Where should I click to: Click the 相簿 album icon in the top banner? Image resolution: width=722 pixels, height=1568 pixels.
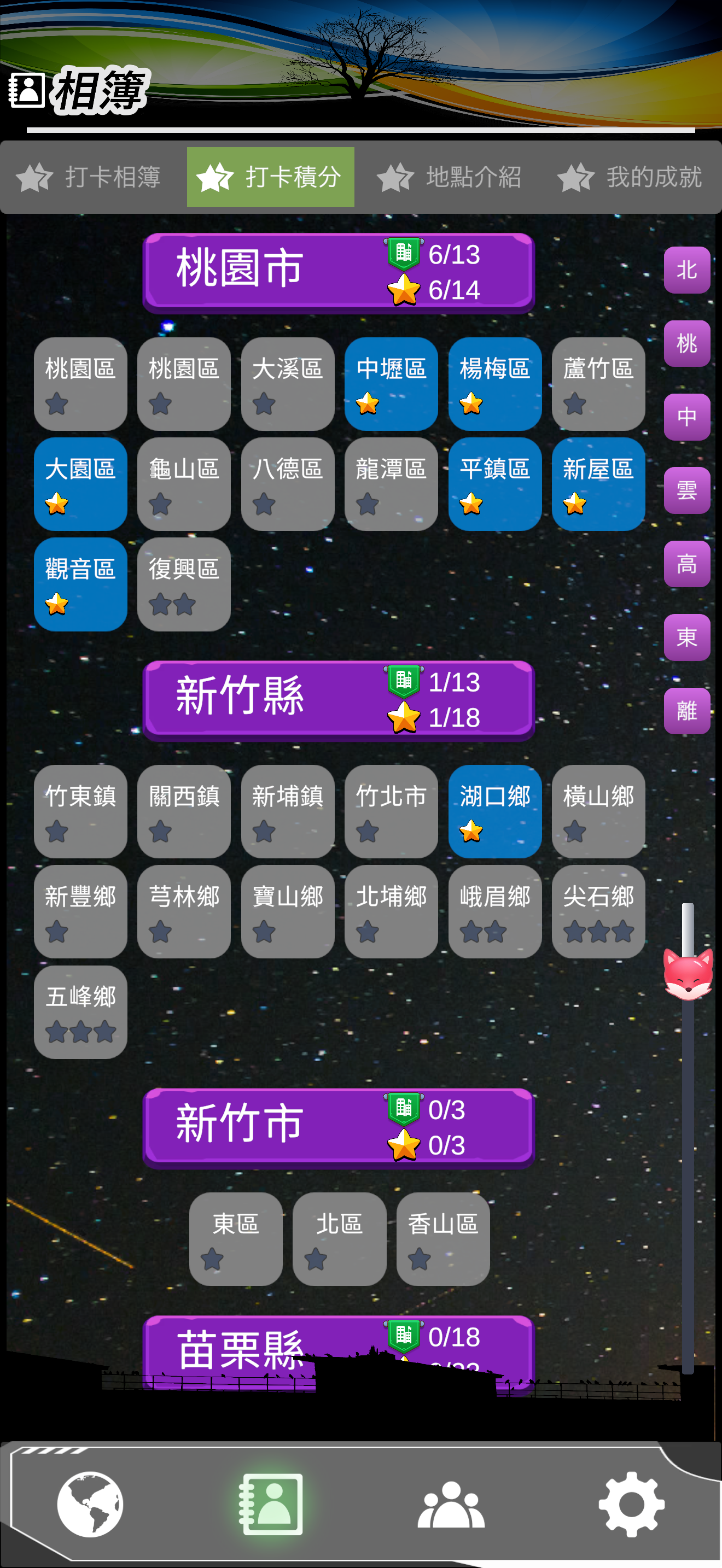click(28, 90)
